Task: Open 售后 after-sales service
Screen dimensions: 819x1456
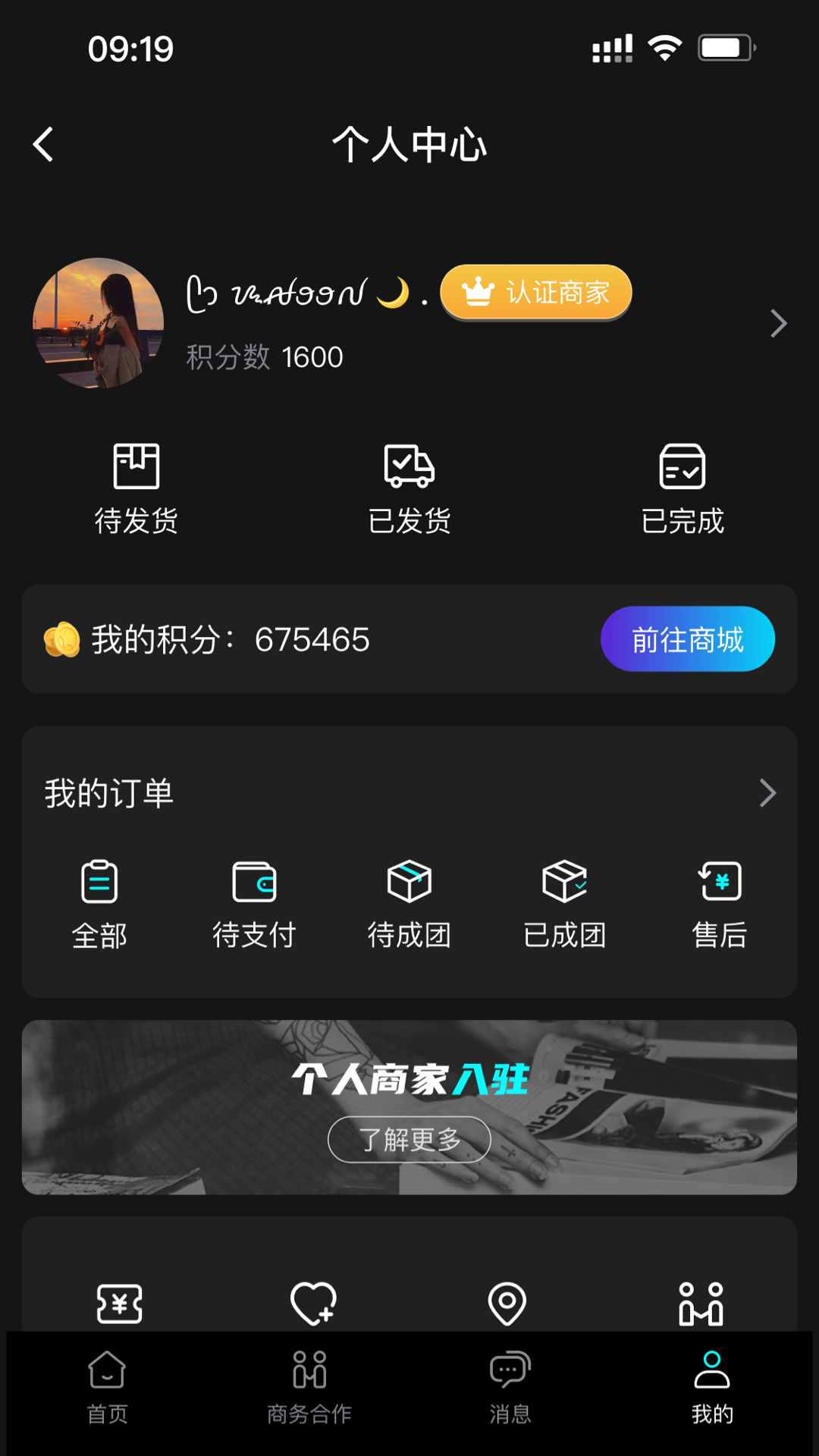Action: tap(720, 905)
